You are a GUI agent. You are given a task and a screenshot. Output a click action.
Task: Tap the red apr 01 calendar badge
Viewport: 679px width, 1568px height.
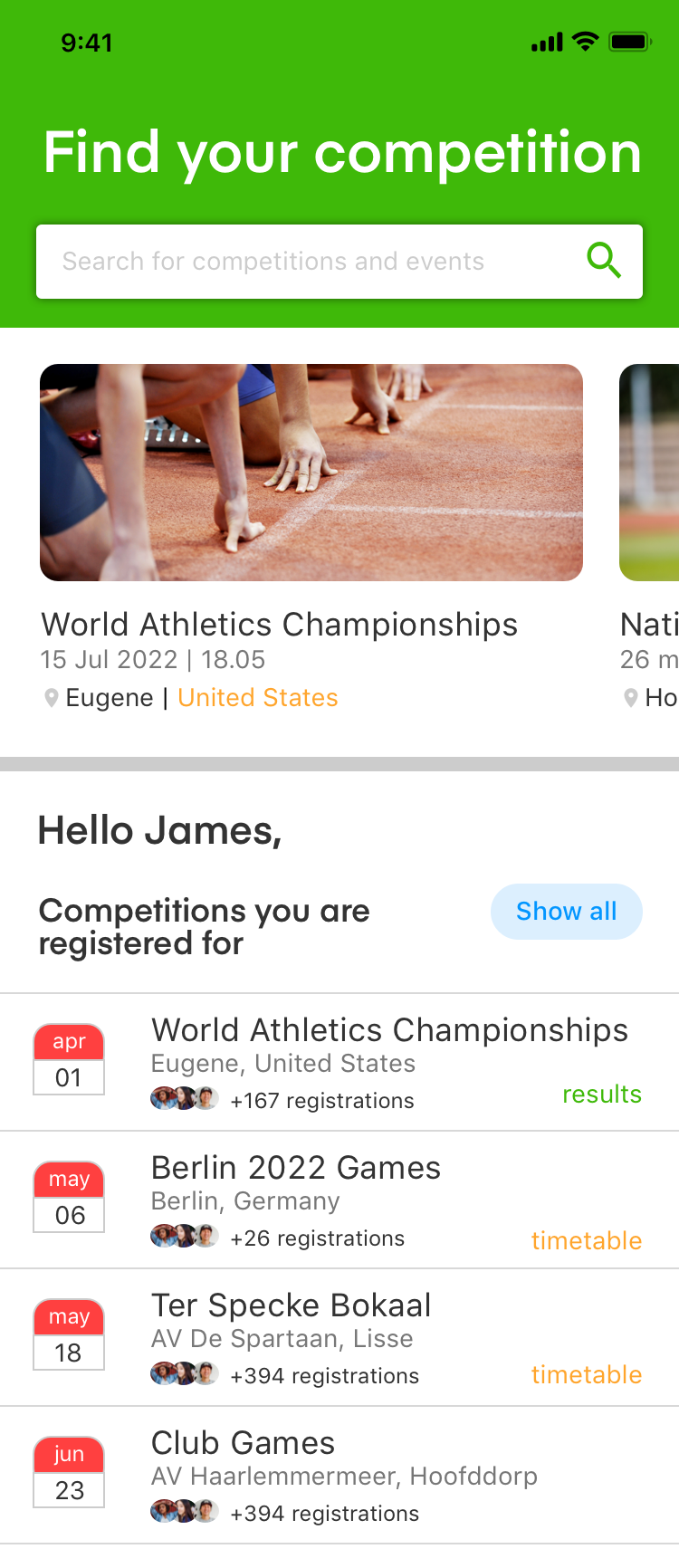point(69,1059)
